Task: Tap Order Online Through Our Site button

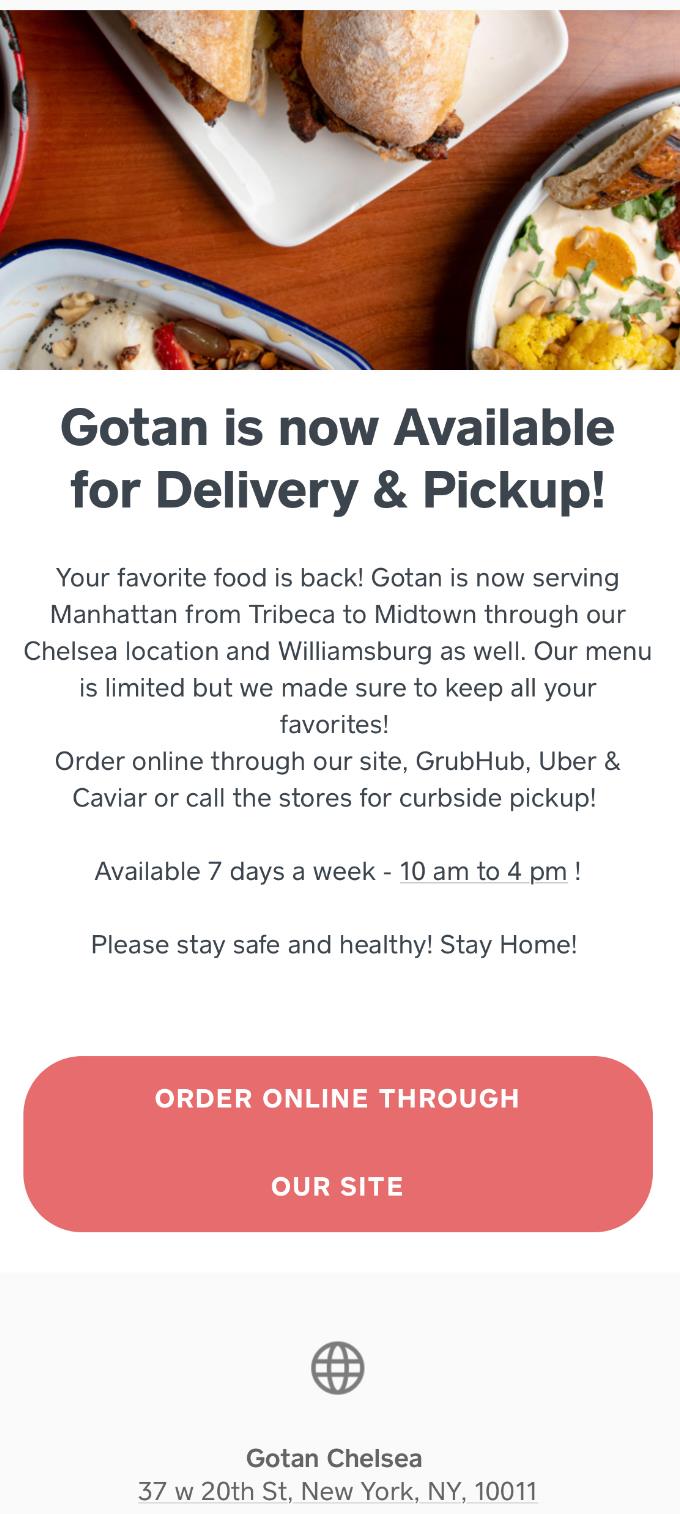Action: pyautogui.click(x=338, y=1143)
